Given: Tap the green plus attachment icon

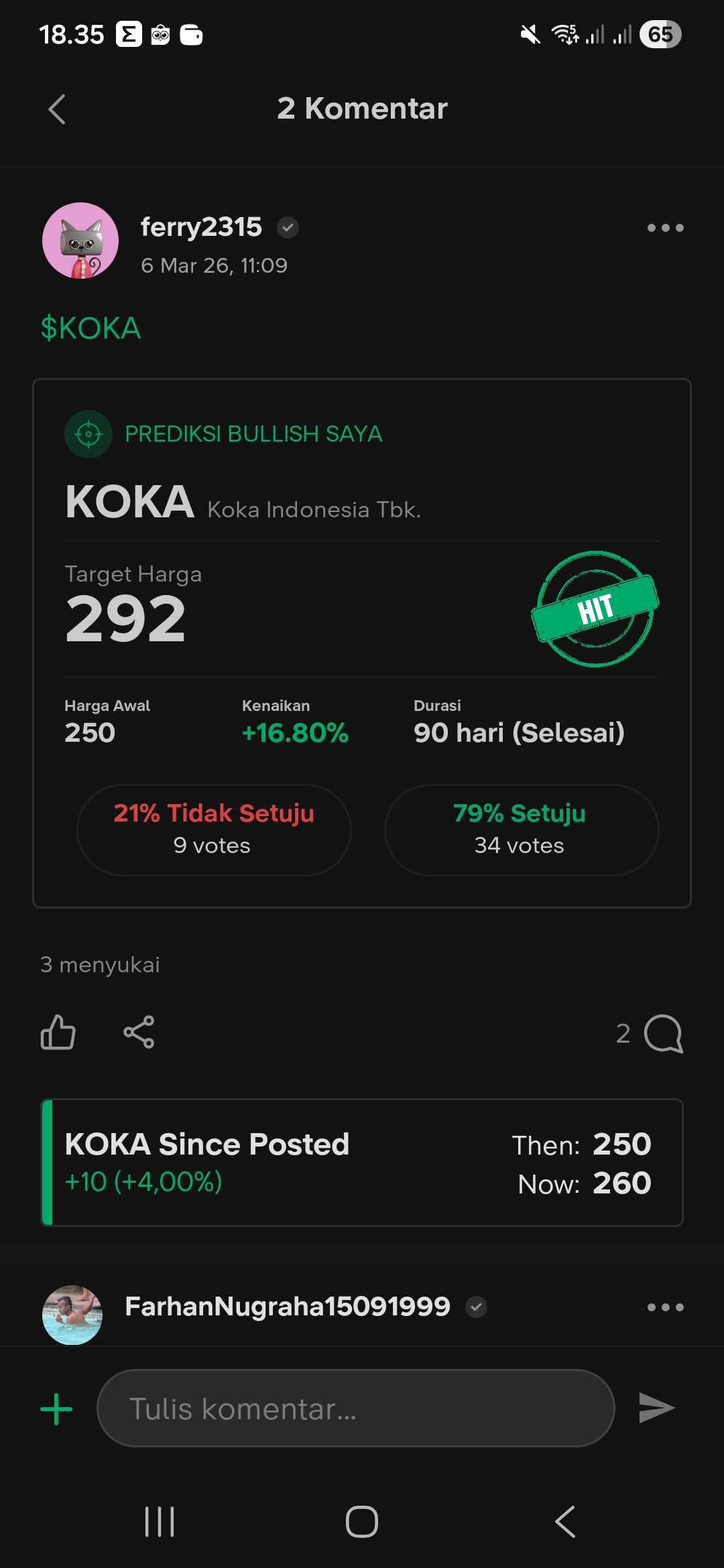Looking at the screenshot, I should (56, 1409).
